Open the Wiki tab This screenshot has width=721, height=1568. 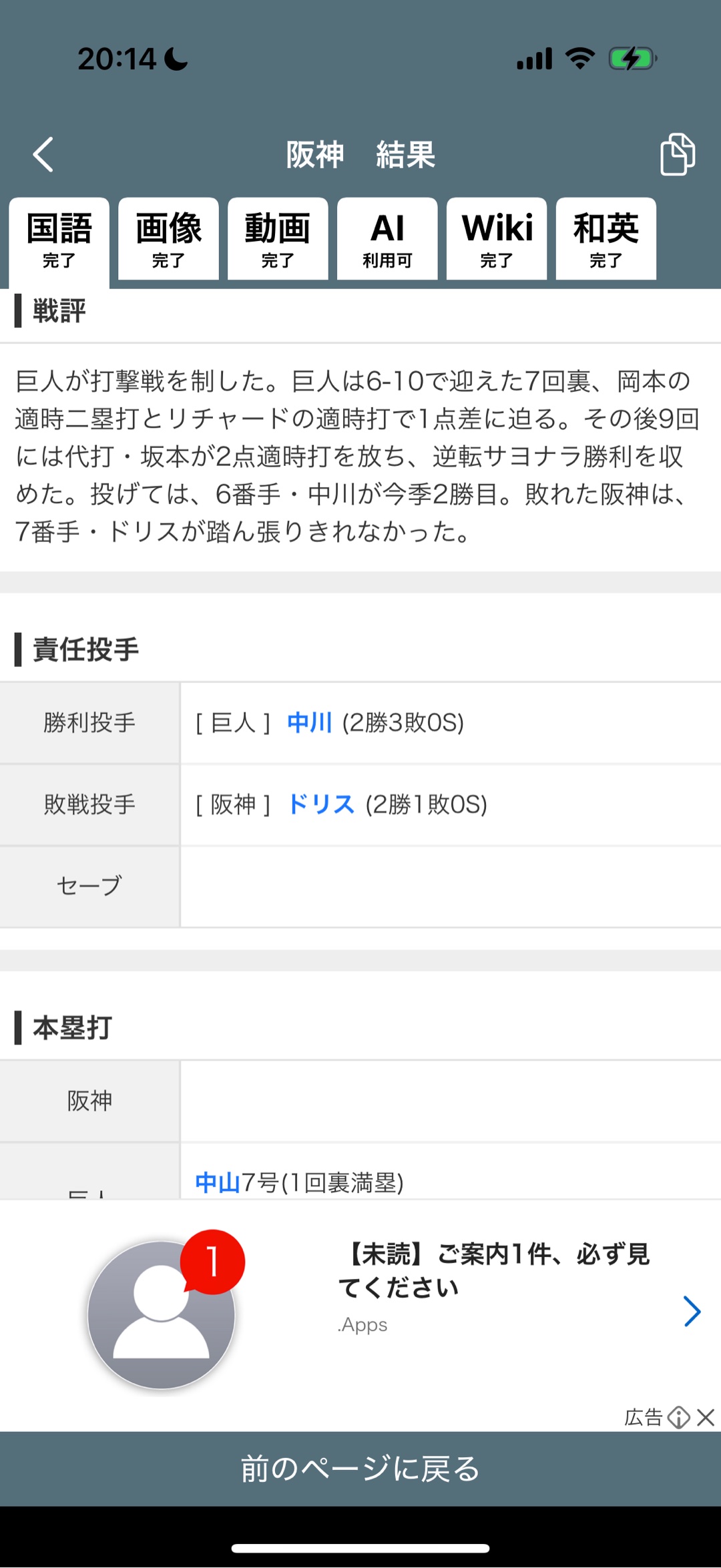point(497,239)
